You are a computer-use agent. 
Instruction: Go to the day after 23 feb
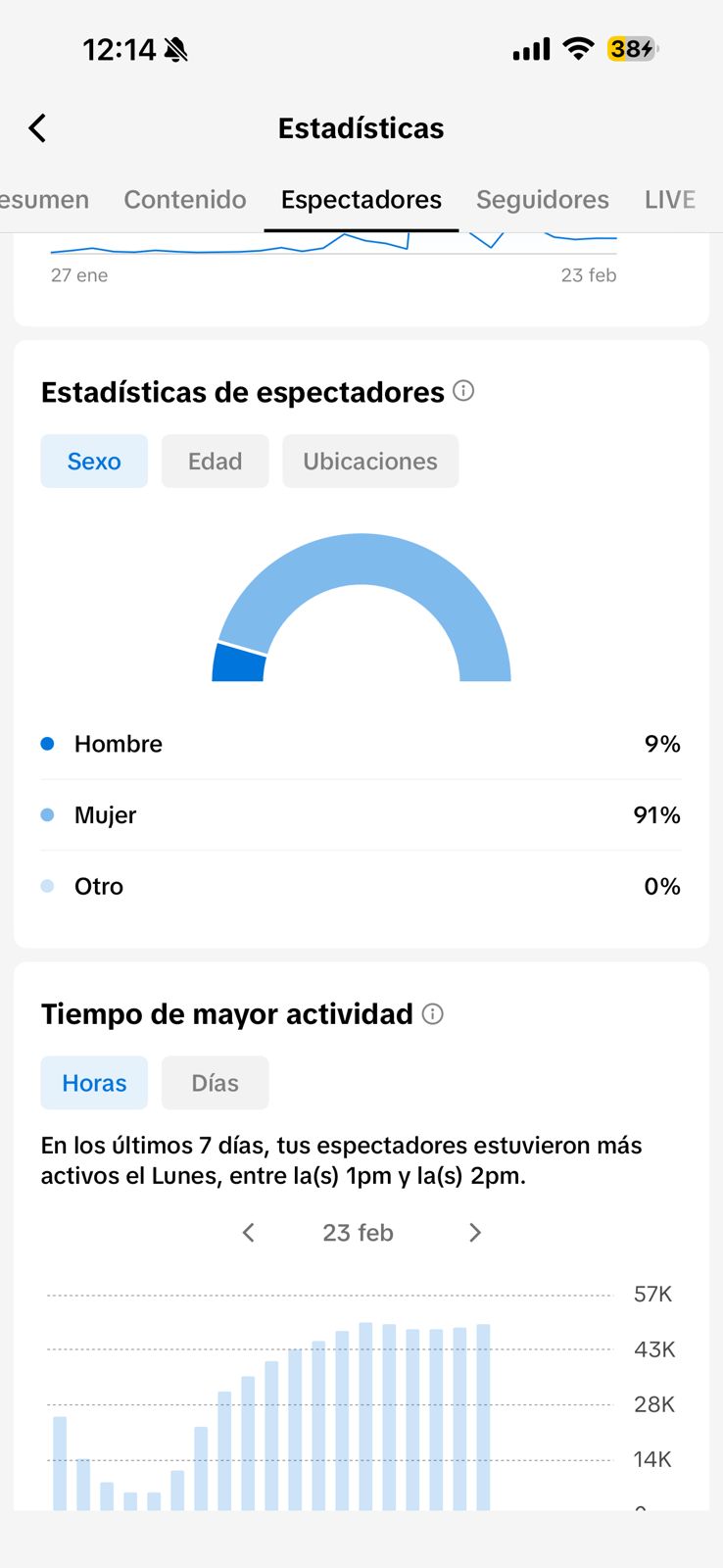click(475, 1233)
